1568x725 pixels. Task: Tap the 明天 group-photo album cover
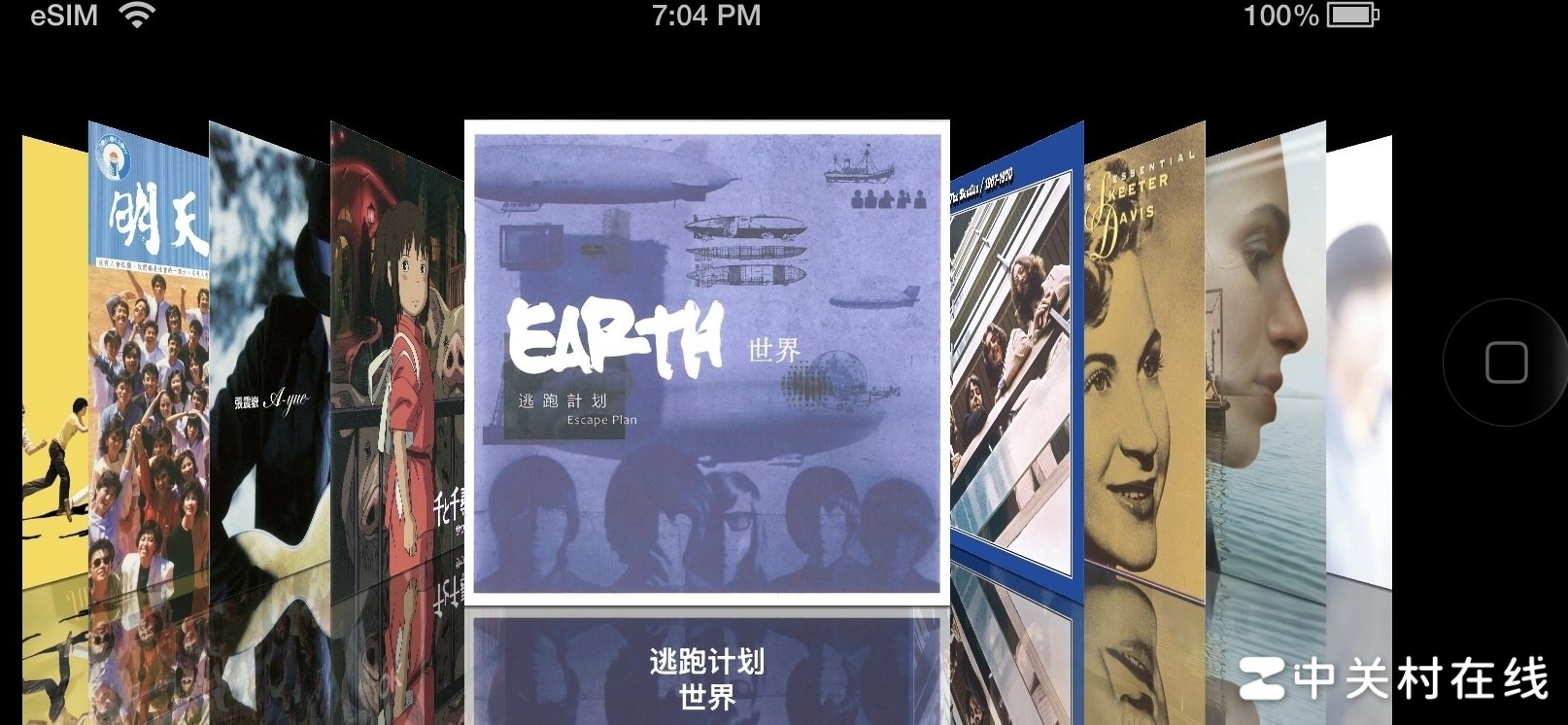click(x=148, y=360)
